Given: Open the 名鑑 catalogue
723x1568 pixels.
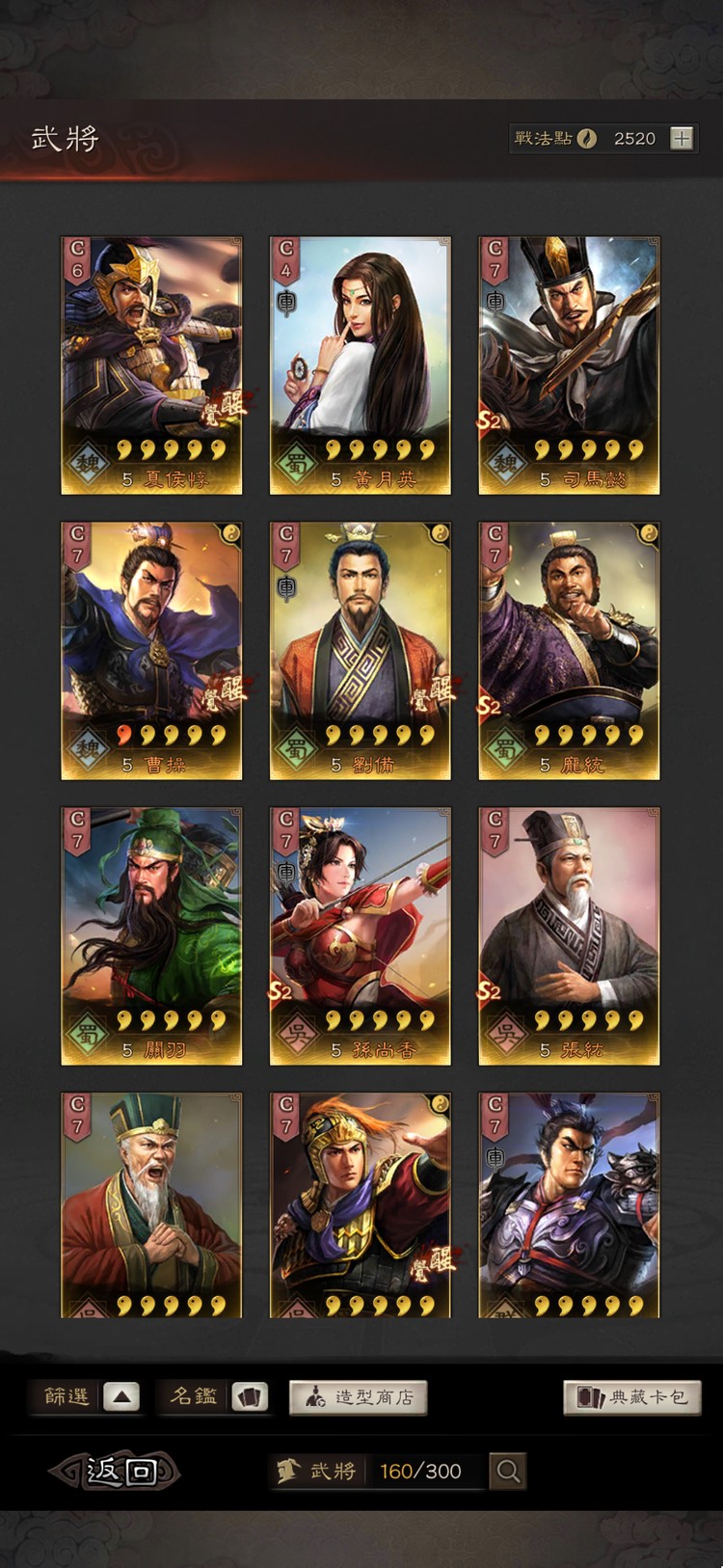Looking at the screenshot, I should pyautogui.click(x=249, y=1396).
